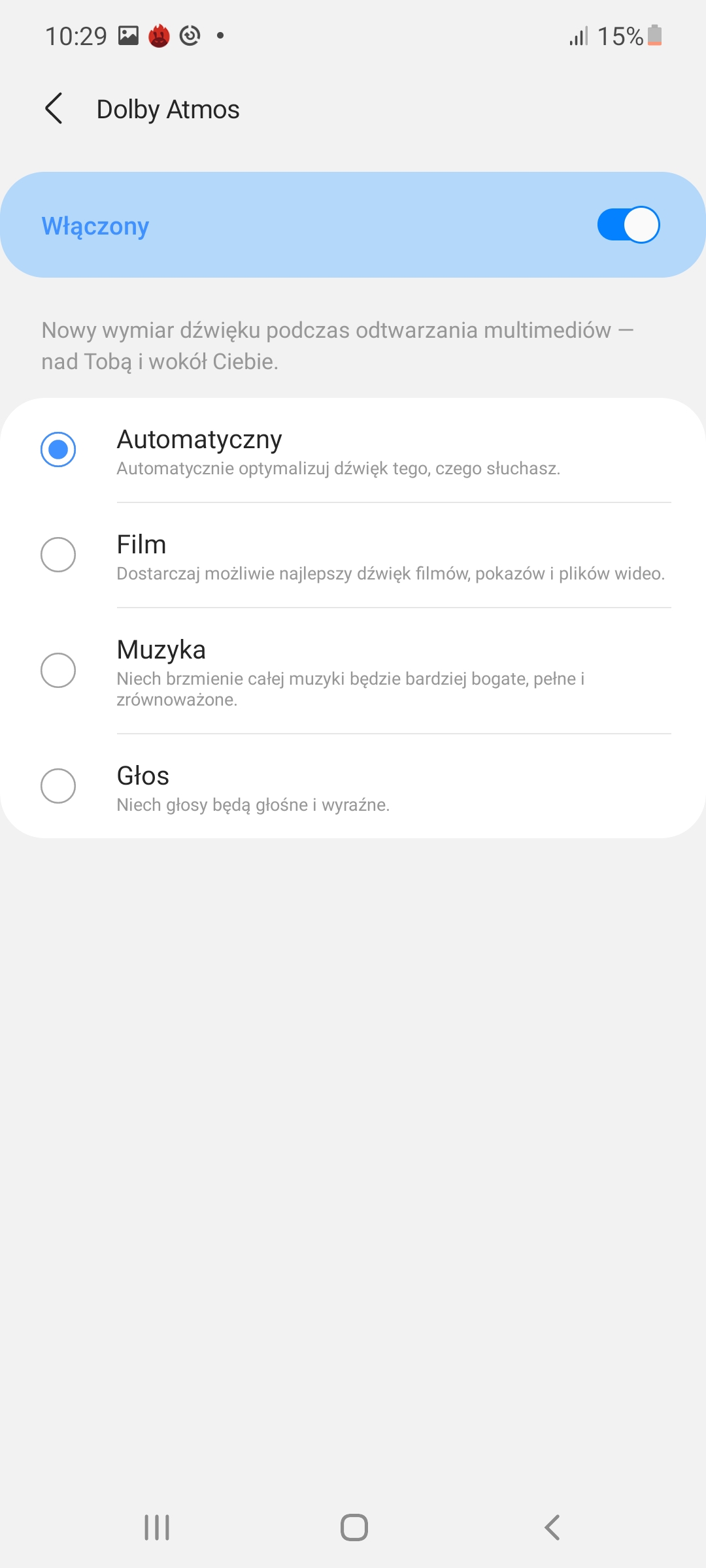Go back from Dolby Atmos settings
This screenshot has height=1568, width=706.
(x=54, y=108)
